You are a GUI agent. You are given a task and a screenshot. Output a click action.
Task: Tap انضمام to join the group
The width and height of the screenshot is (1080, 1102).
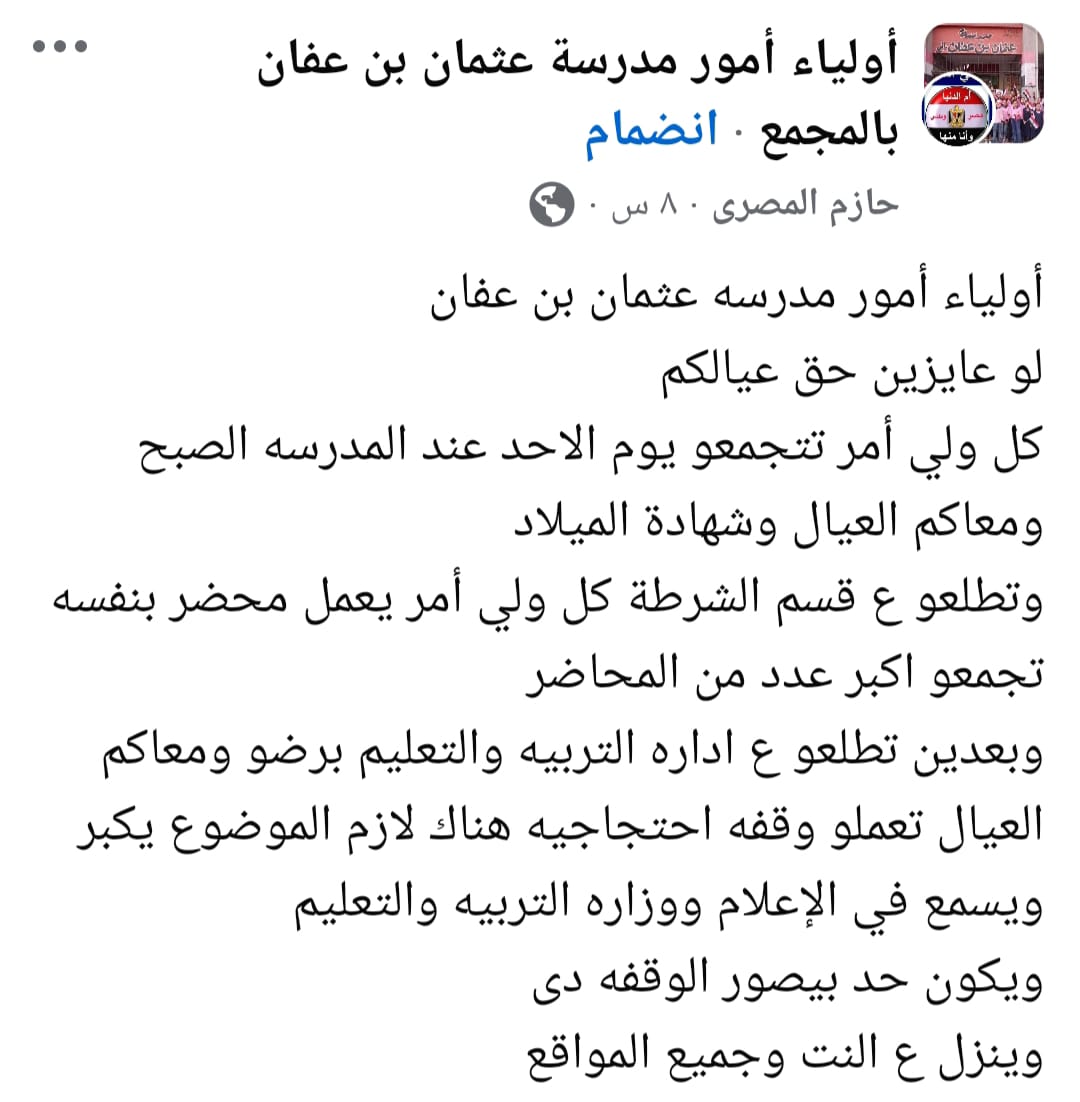coord(651,135)
